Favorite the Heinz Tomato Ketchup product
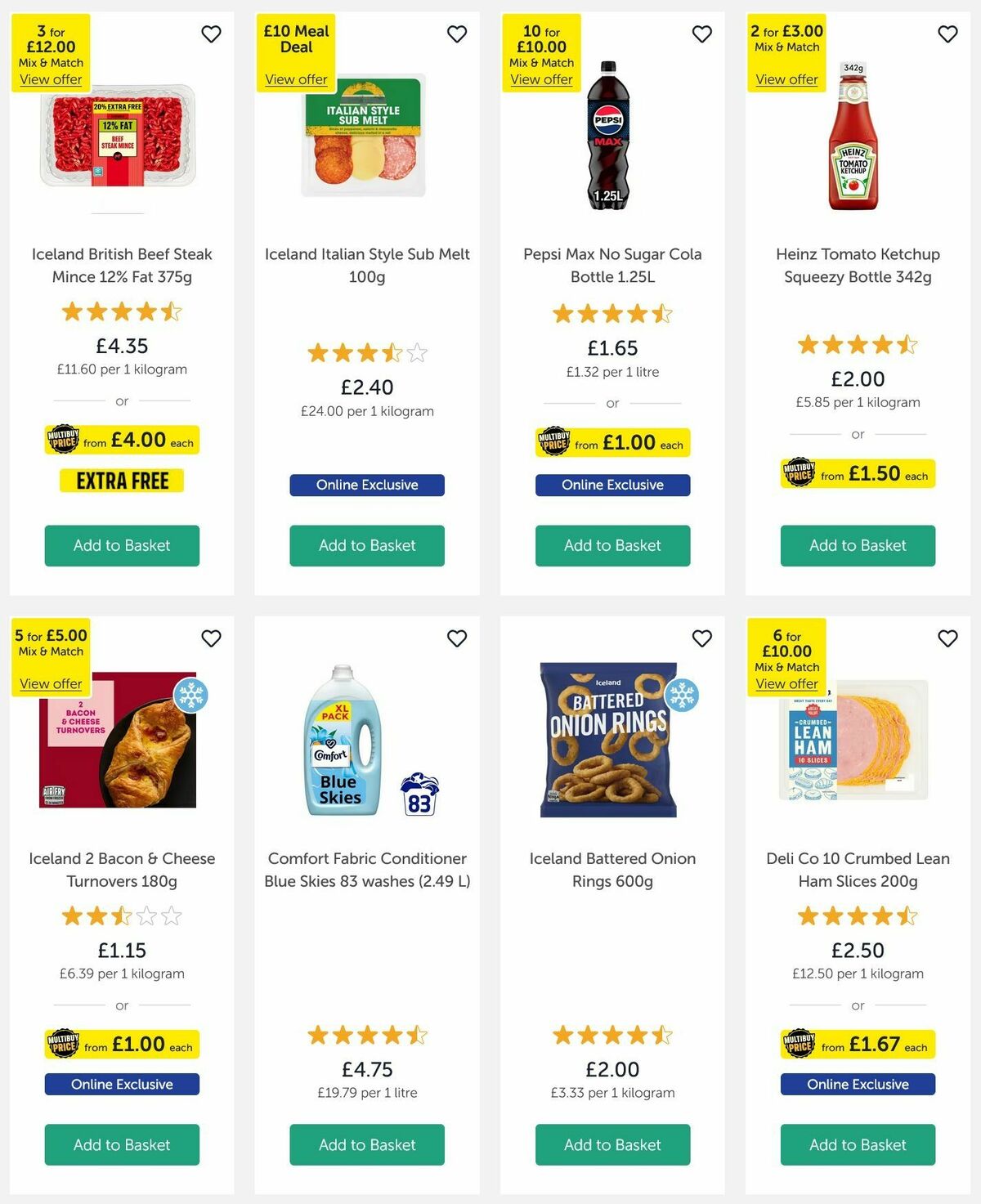This screenshot has height=1204, width=981. pos(947,34)
